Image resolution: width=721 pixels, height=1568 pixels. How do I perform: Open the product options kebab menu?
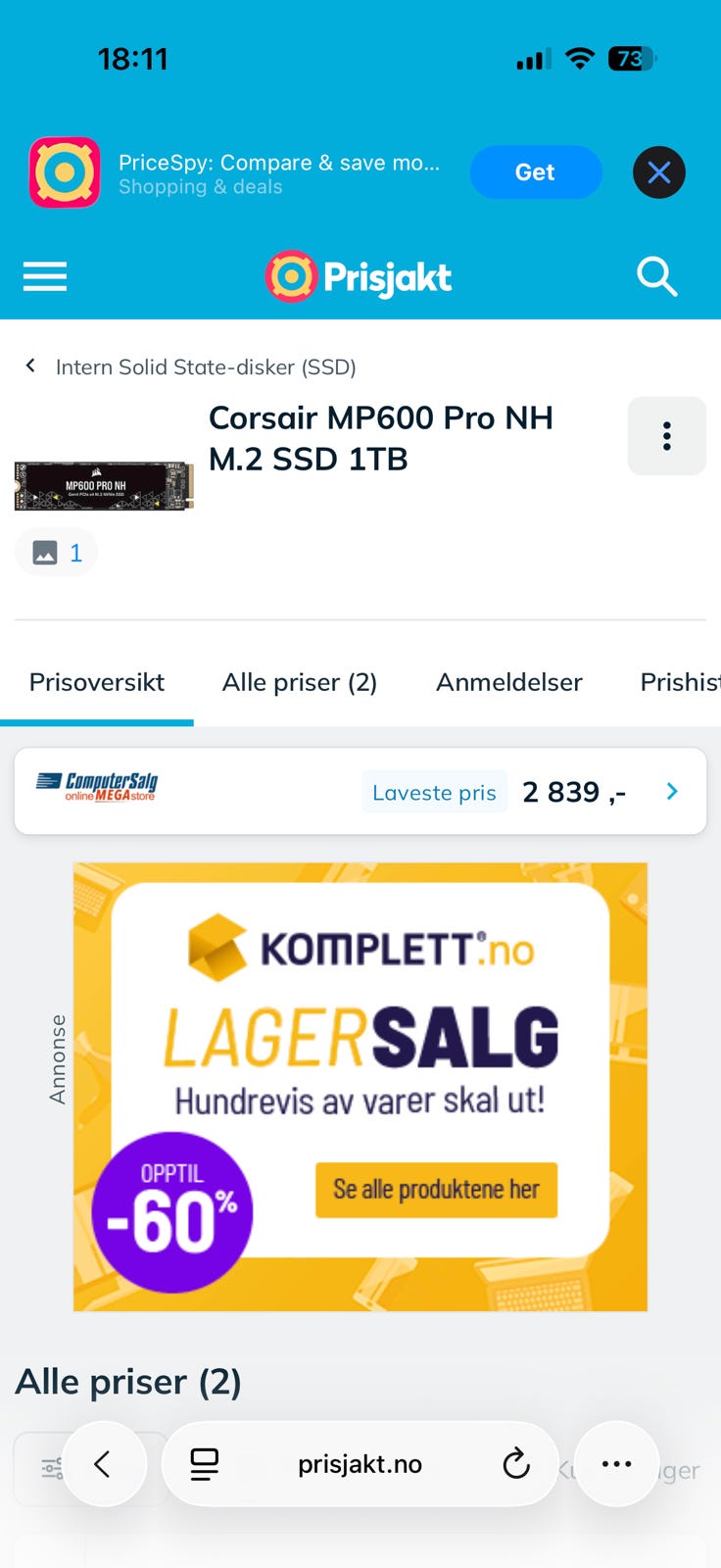point(666,436)
